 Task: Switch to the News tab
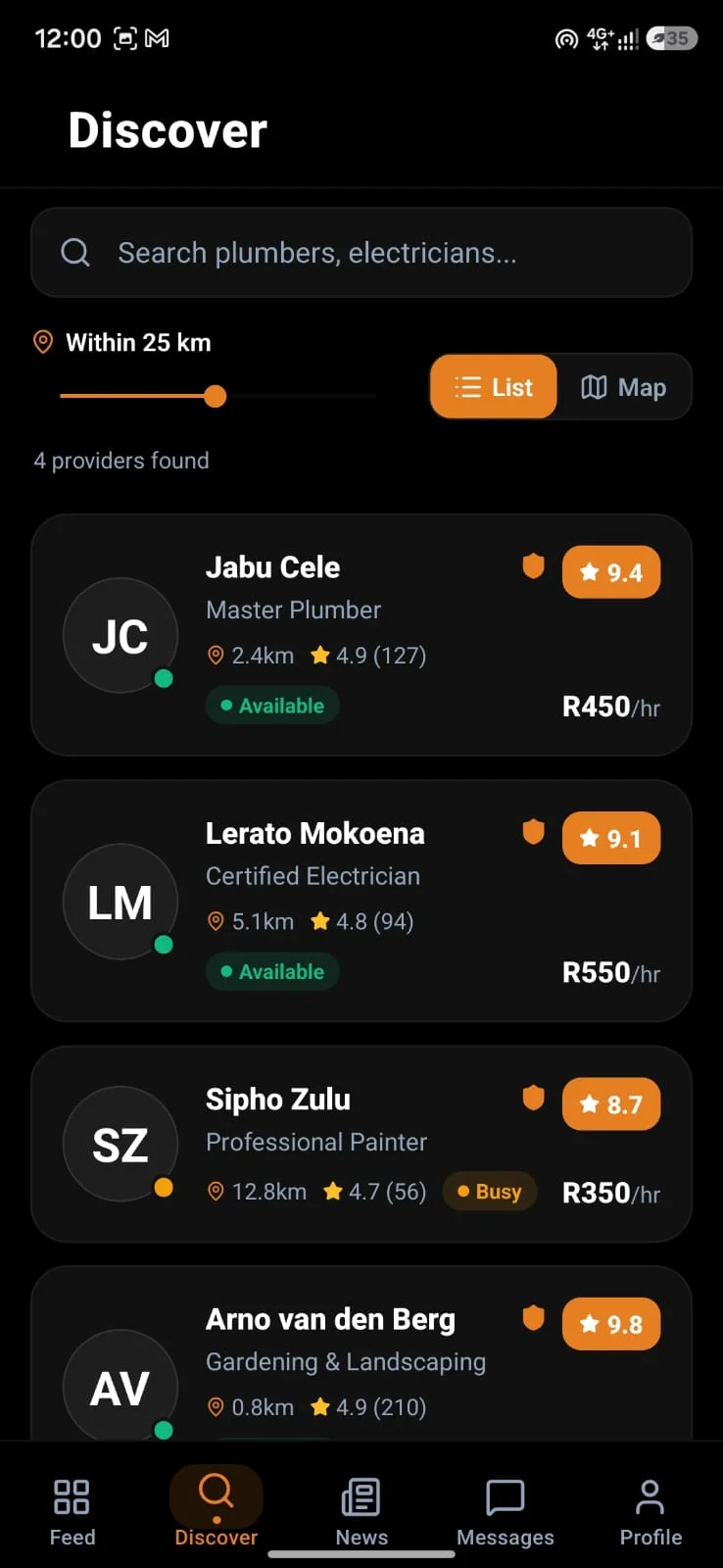361,1511
